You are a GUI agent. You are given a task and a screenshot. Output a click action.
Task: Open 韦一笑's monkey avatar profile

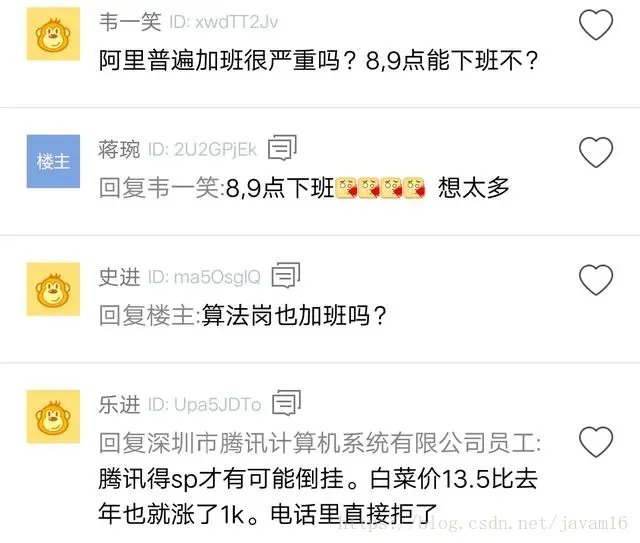point(53,34)
